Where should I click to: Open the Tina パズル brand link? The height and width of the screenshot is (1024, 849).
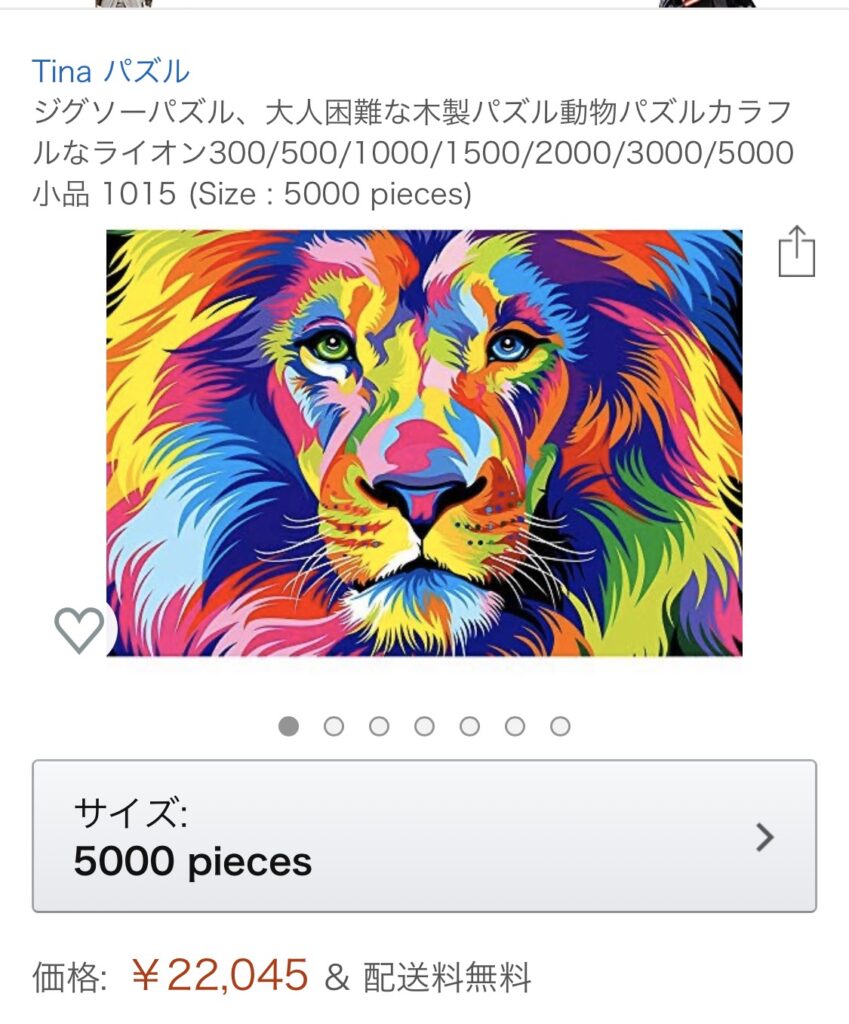point(110,72)
